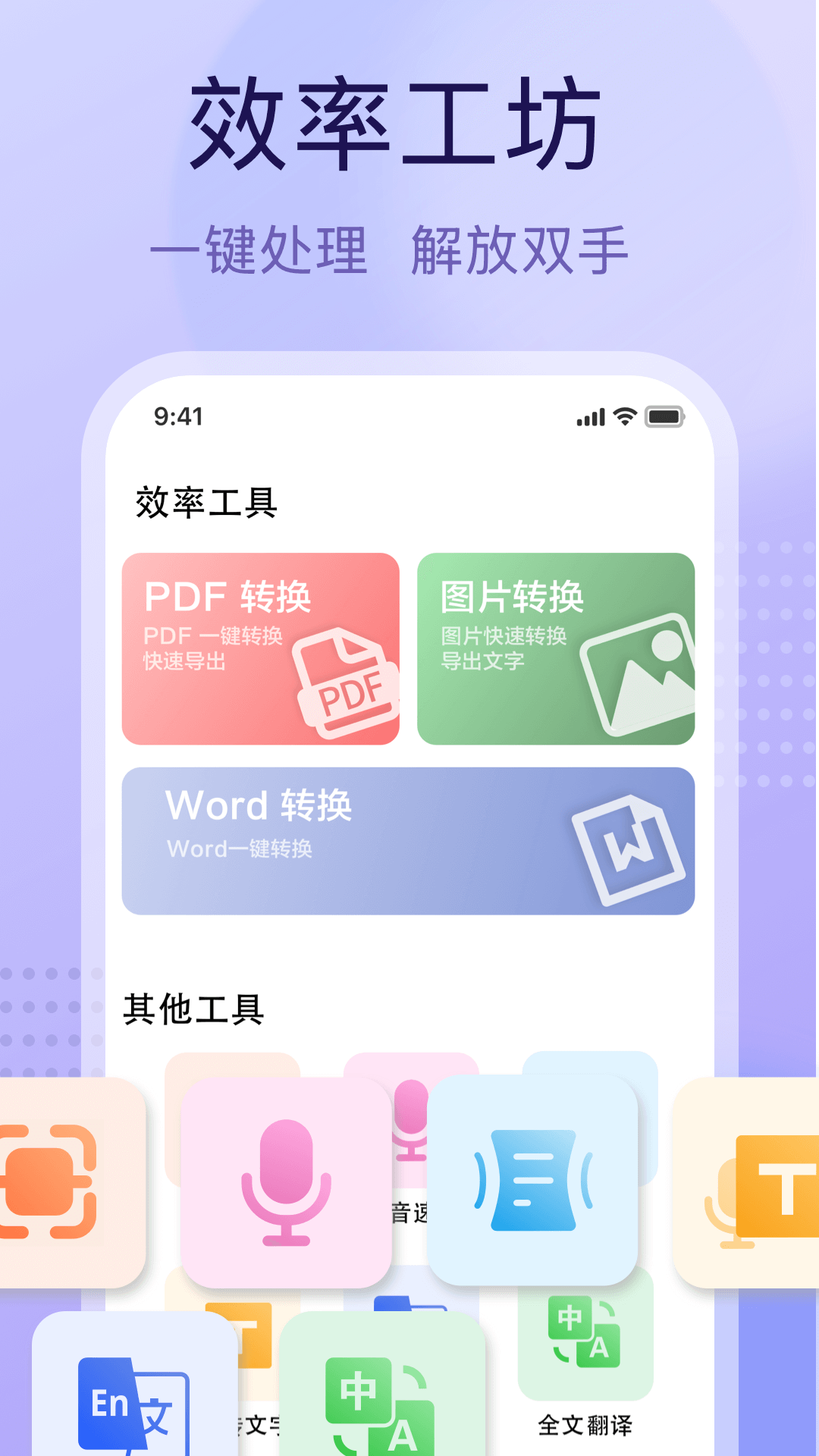Open the PDF 转换 tool card

[262, 648]
